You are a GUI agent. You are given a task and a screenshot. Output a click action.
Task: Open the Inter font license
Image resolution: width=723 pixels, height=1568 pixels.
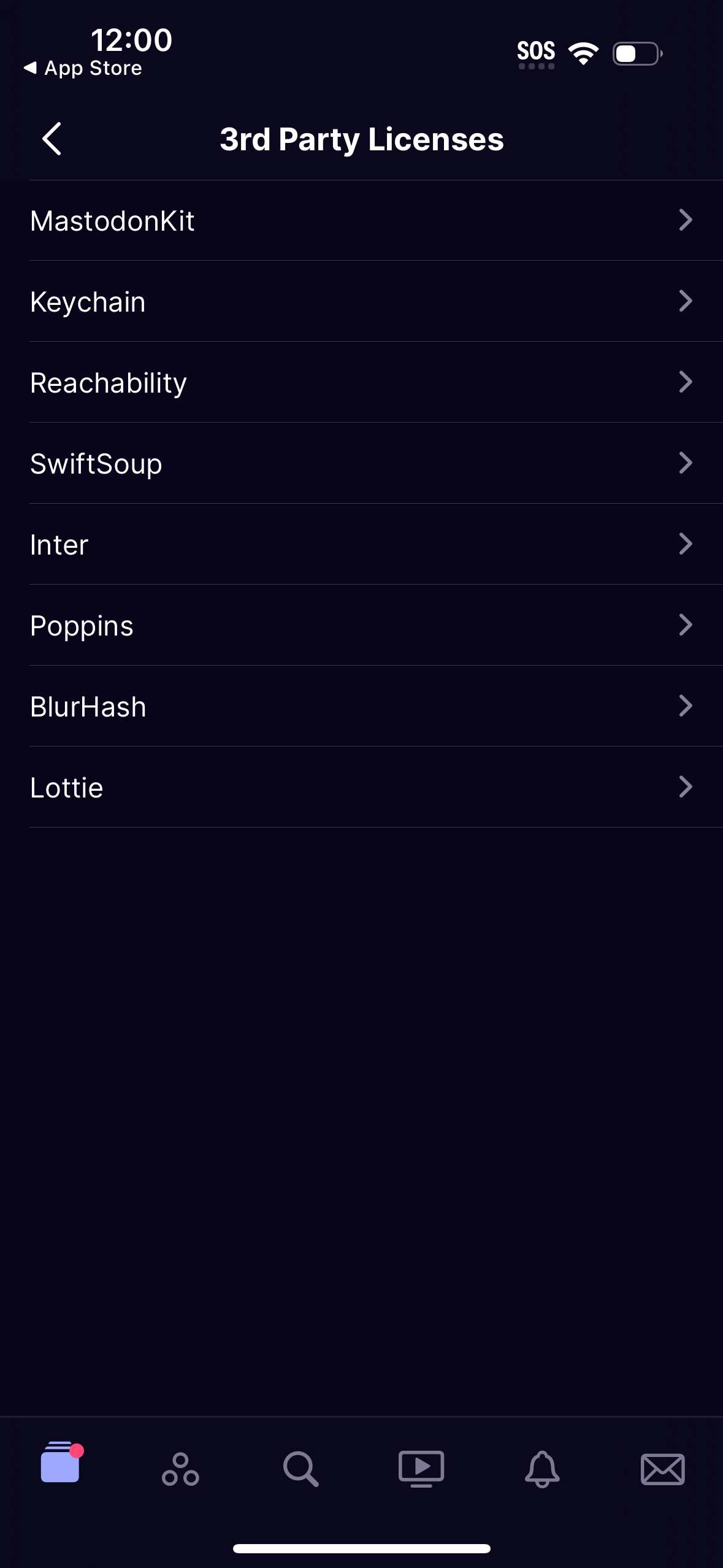362,544
